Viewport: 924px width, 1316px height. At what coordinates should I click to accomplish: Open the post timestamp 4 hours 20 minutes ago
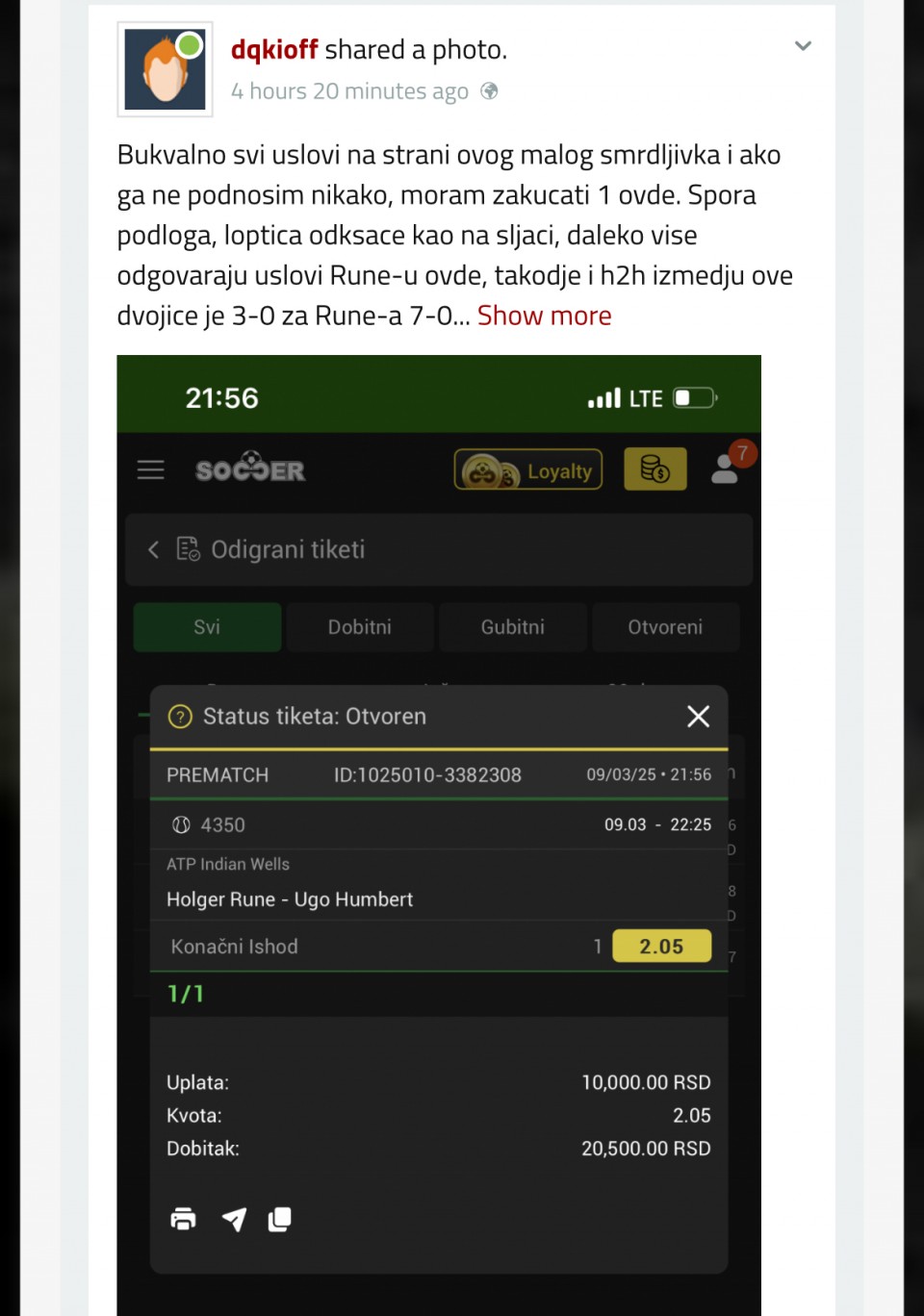[x=349, y=91]
